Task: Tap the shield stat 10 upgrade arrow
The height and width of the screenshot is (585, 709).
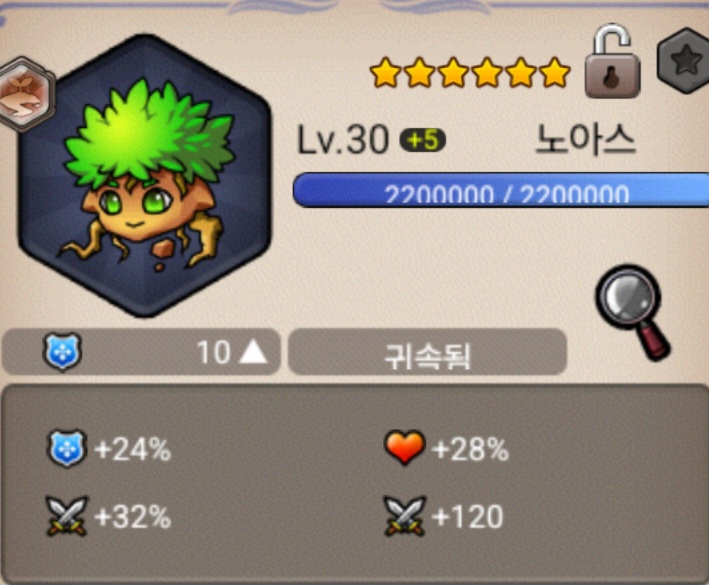Action: (x=254, y=352)
